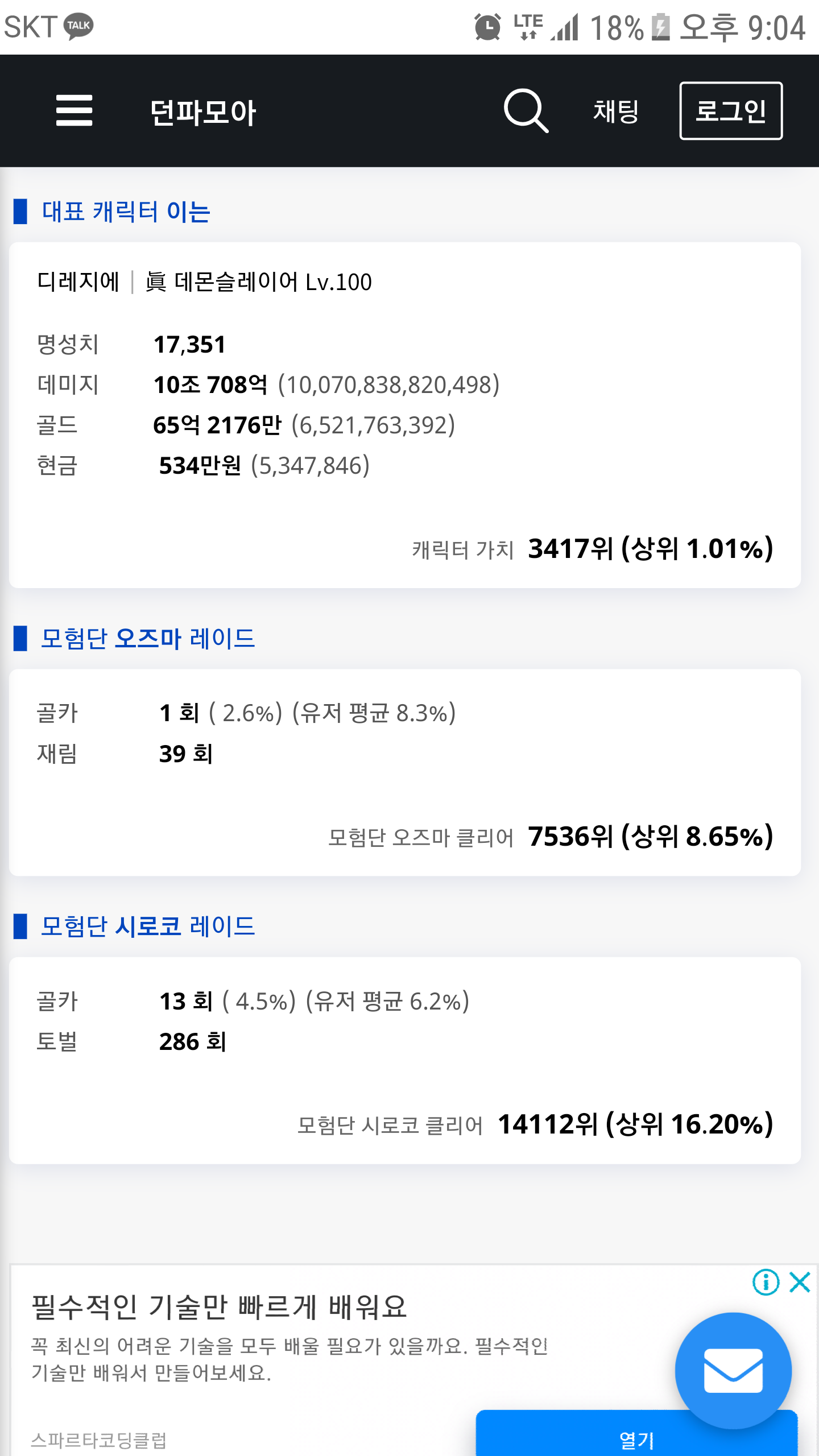
Task: Open the search magnifier icon
Action: coord(526,110)
